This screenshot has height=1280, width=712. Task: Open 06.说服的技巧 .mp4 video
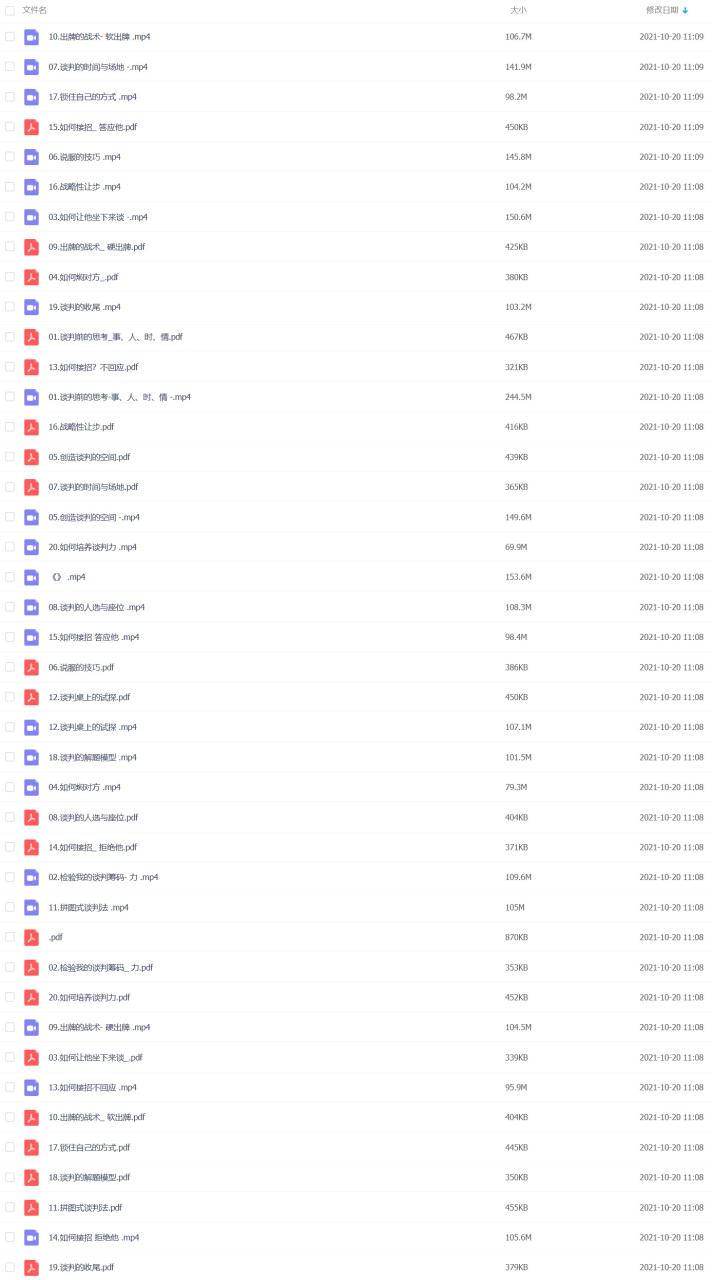pos(84,157)
